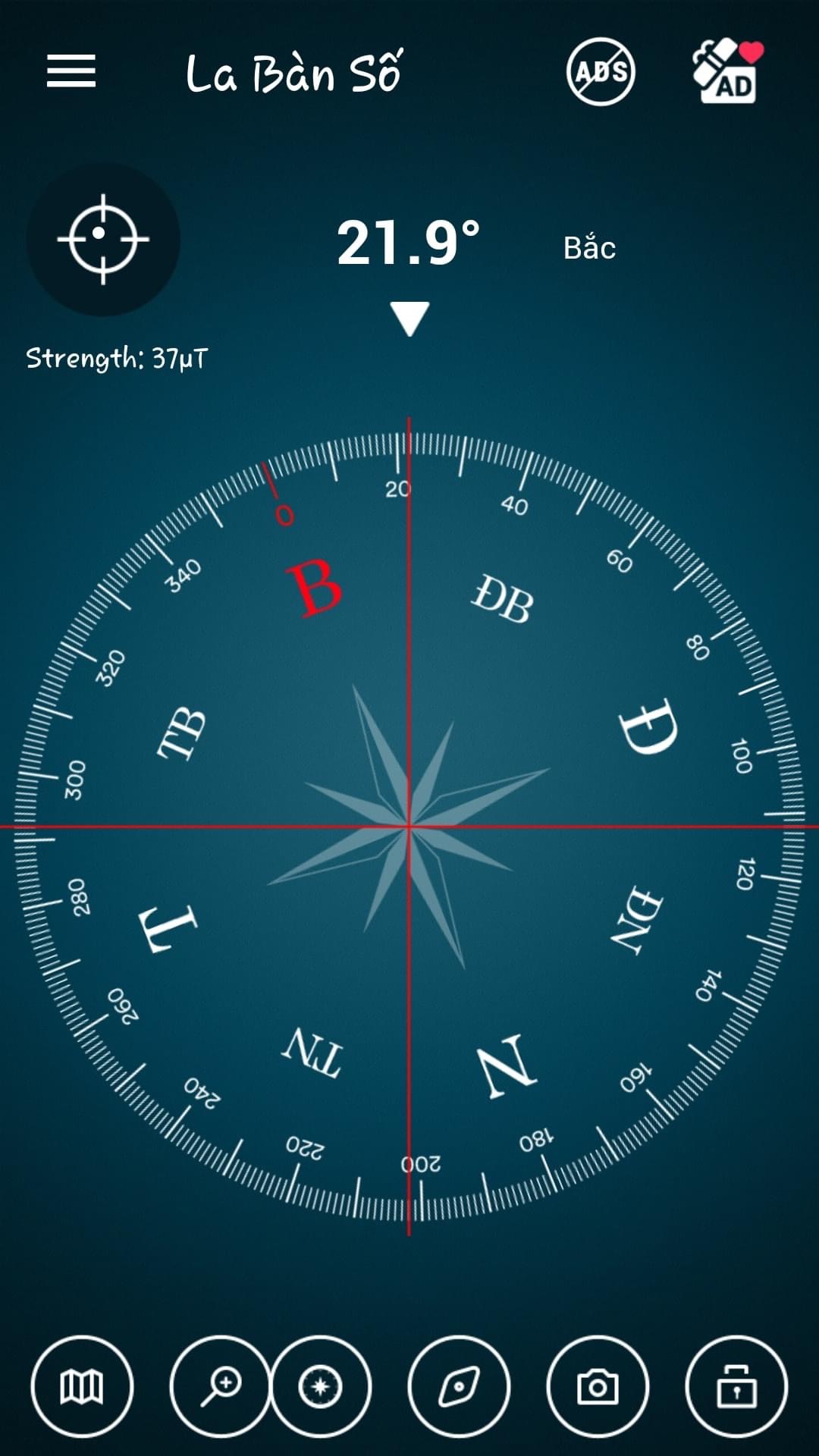Open the camera compass mode

[x=598, y=1387]
